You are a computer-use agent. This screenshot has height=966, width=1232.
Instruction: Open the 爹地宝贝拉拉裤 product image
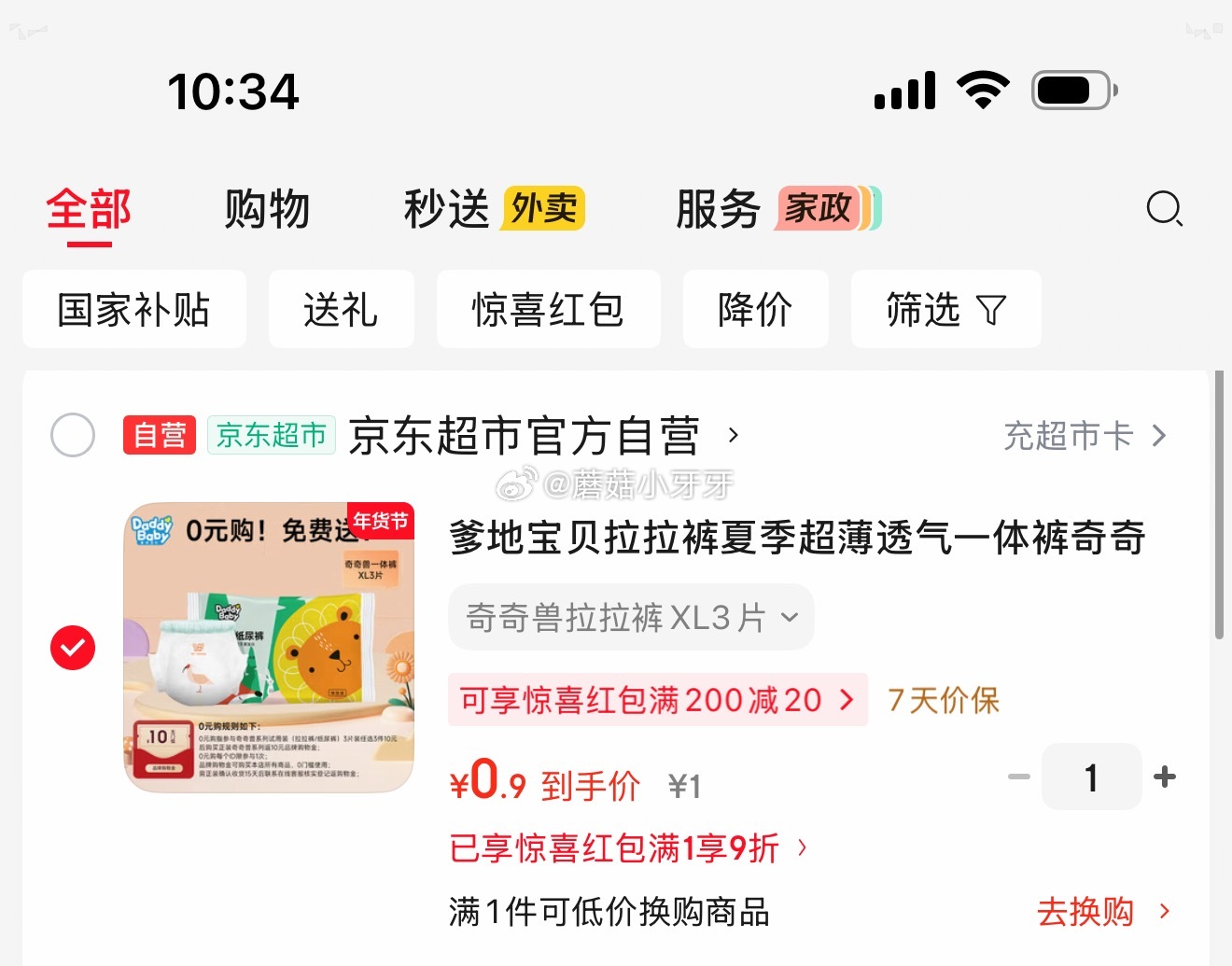(x=269, y=648)
